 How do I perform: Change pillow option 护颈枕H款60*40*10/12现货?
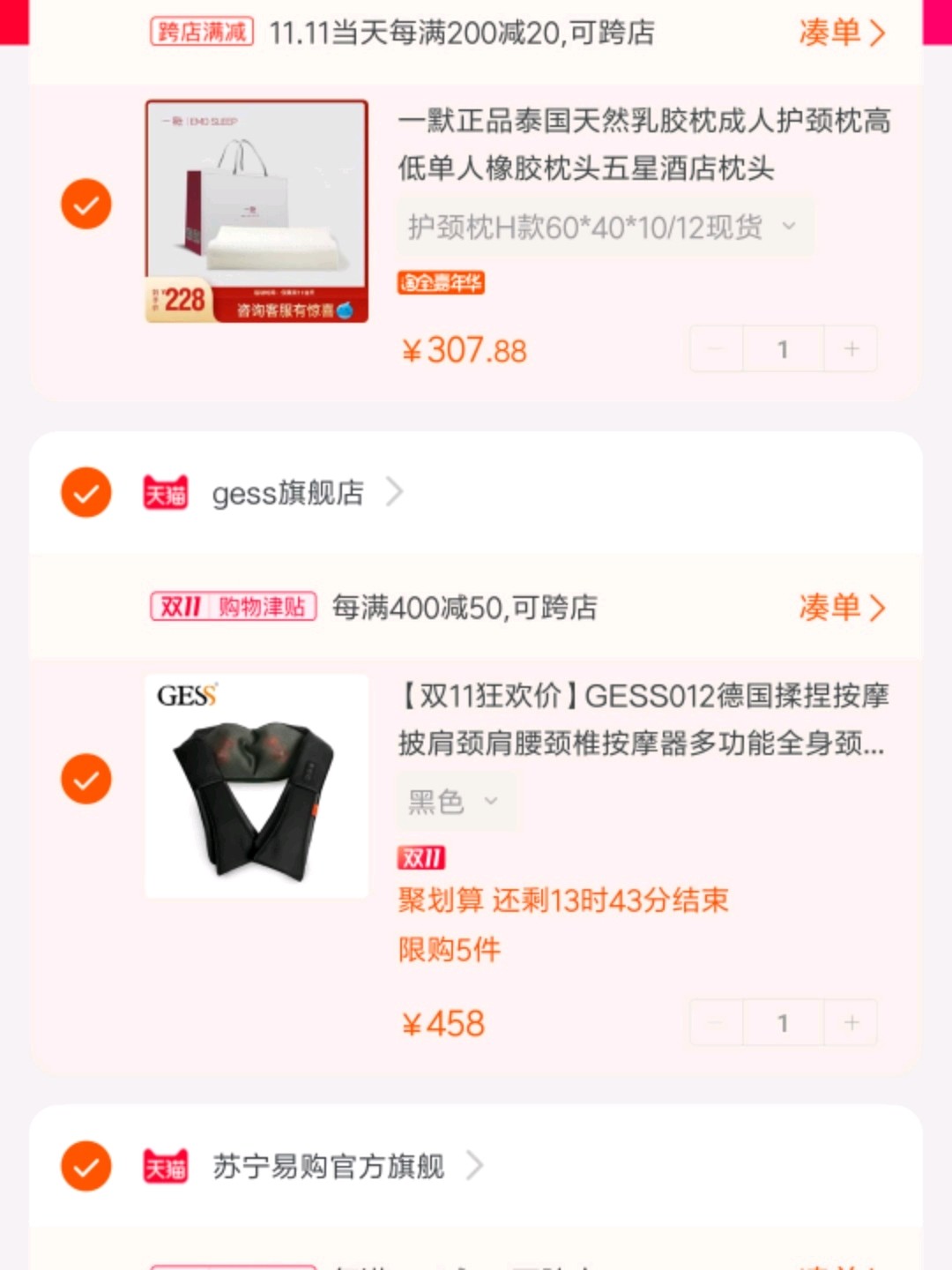point(604,228)
